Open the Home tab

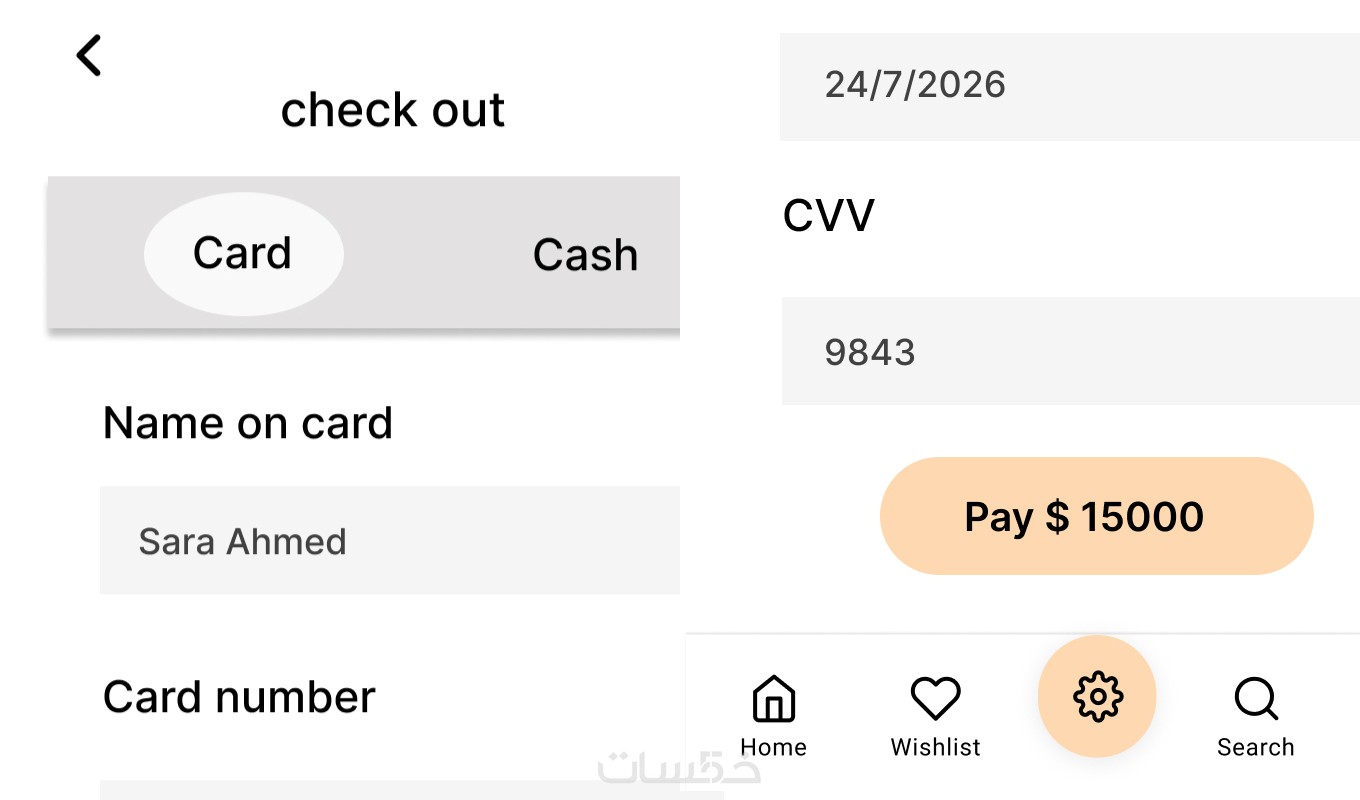(773, 715)
